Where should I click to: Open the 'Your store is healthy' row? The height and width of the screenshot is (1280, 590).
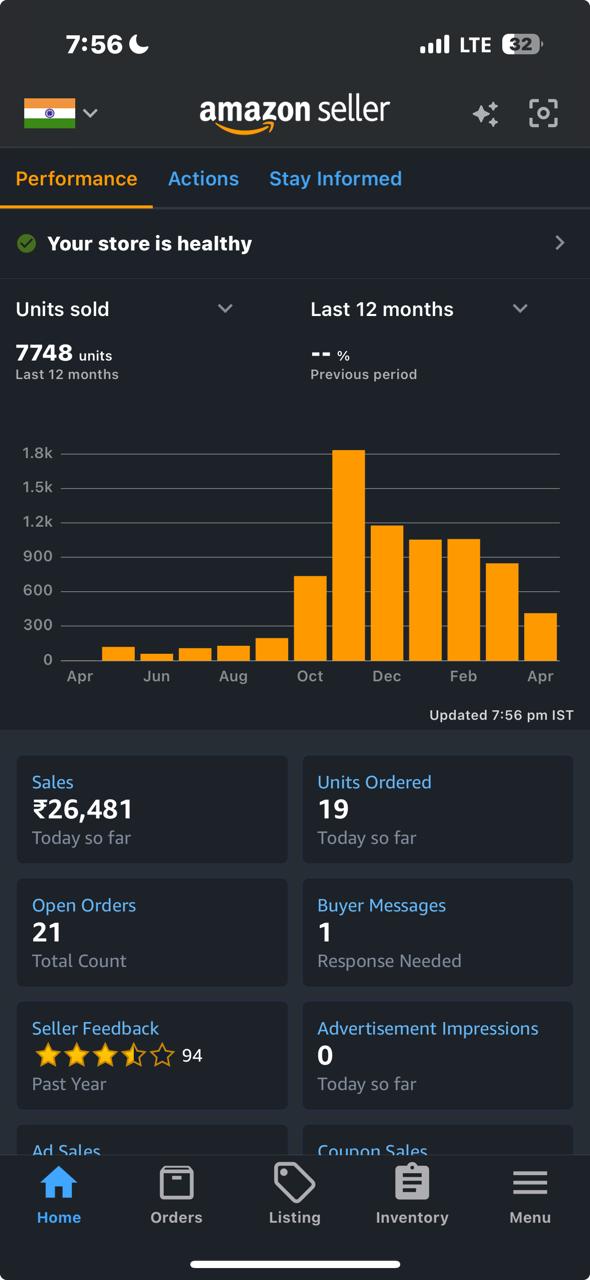pyautogui.click(x=295, y=243)
